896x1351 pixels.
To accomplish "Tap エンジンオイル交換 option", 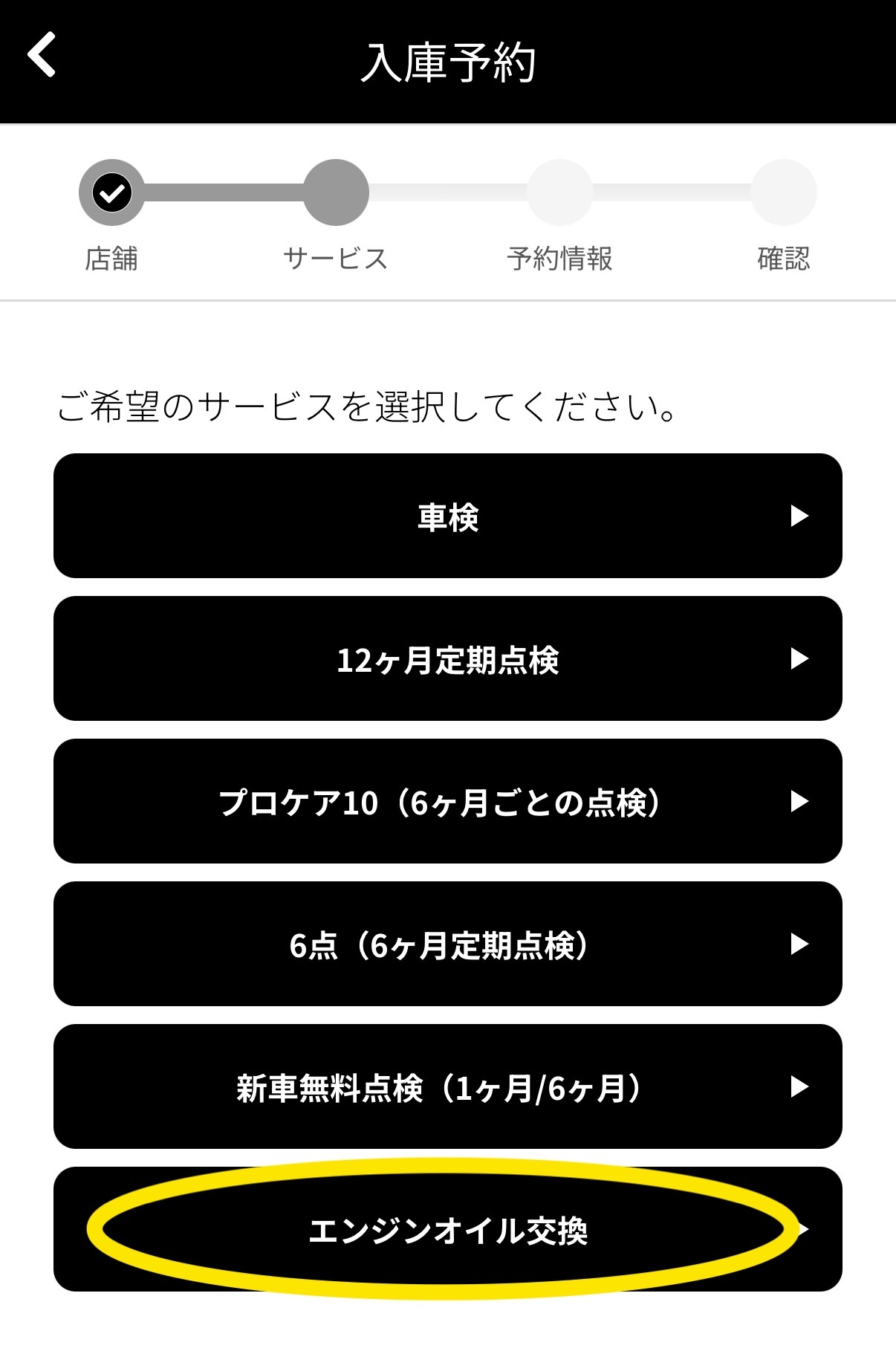I will [447, 1229].
